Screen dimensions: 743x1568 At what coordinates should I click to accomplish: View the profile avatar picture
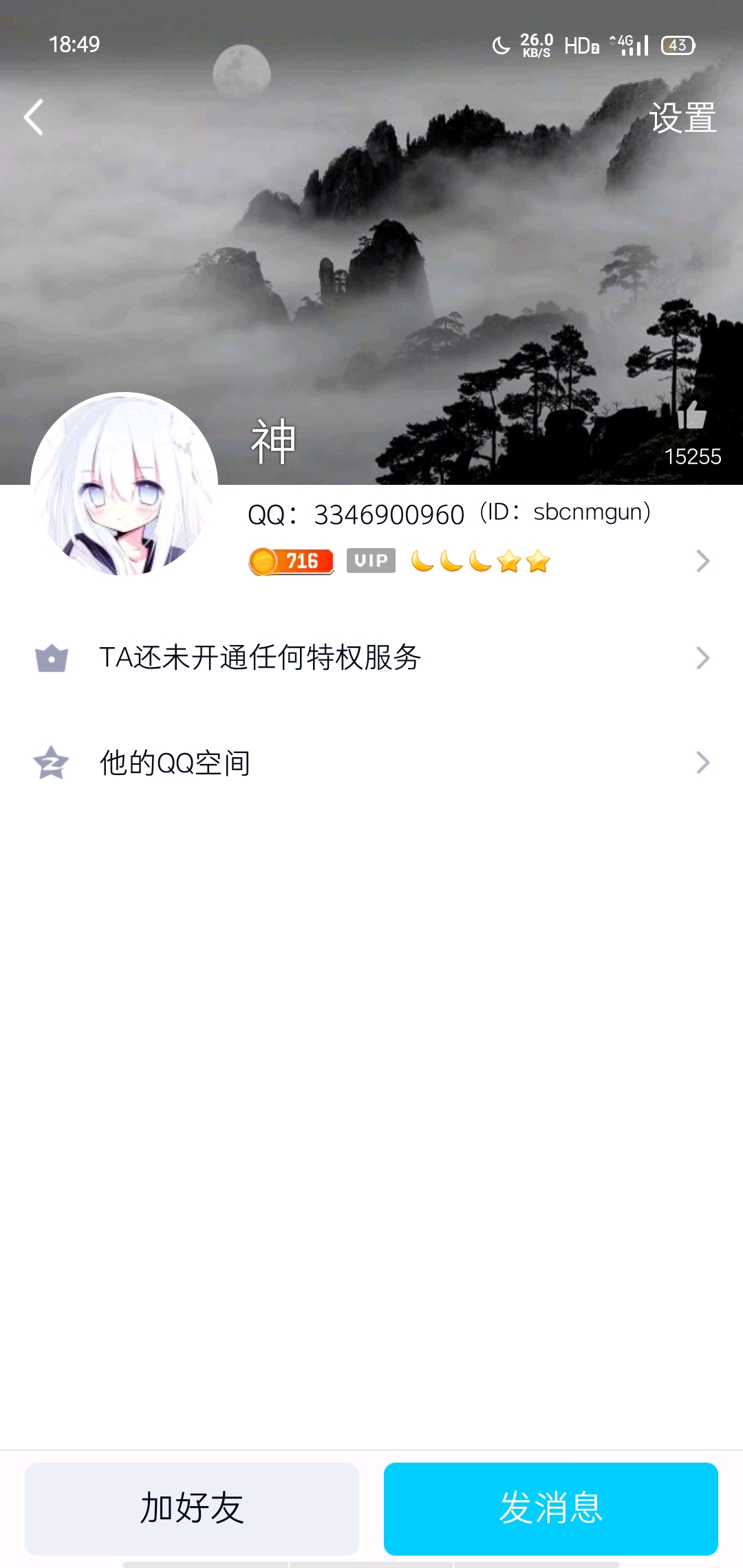click(x=125, y=485)
